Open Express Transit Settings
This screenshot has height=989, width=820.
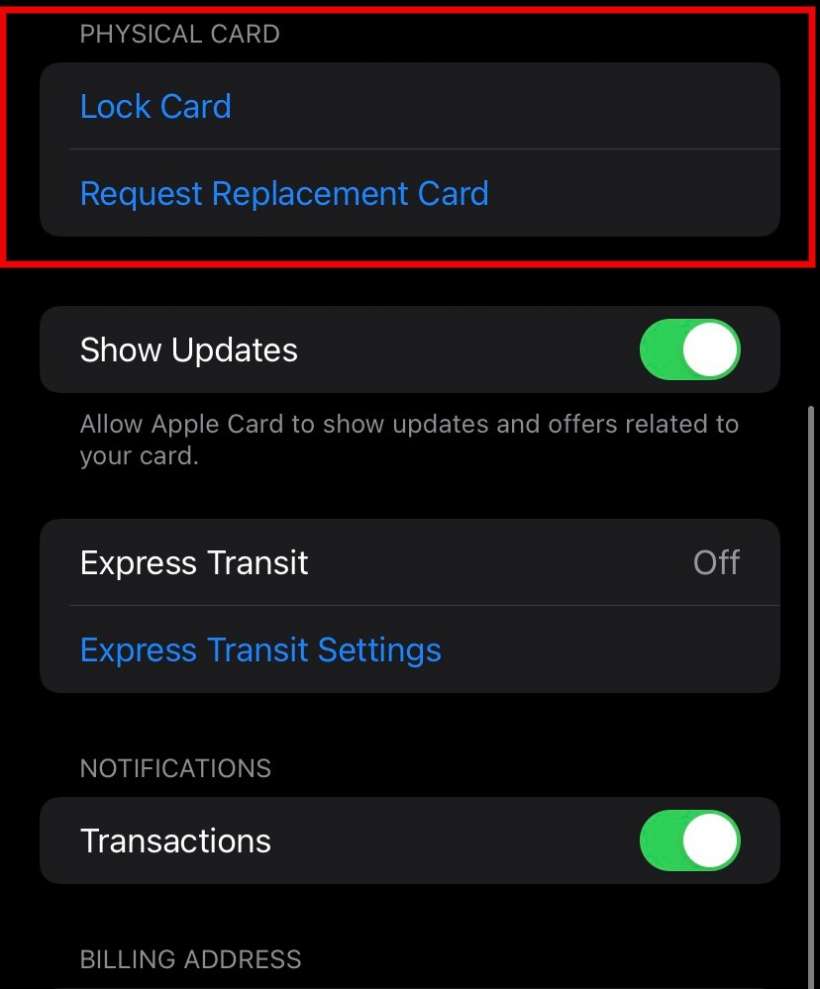tap(261, 650)
